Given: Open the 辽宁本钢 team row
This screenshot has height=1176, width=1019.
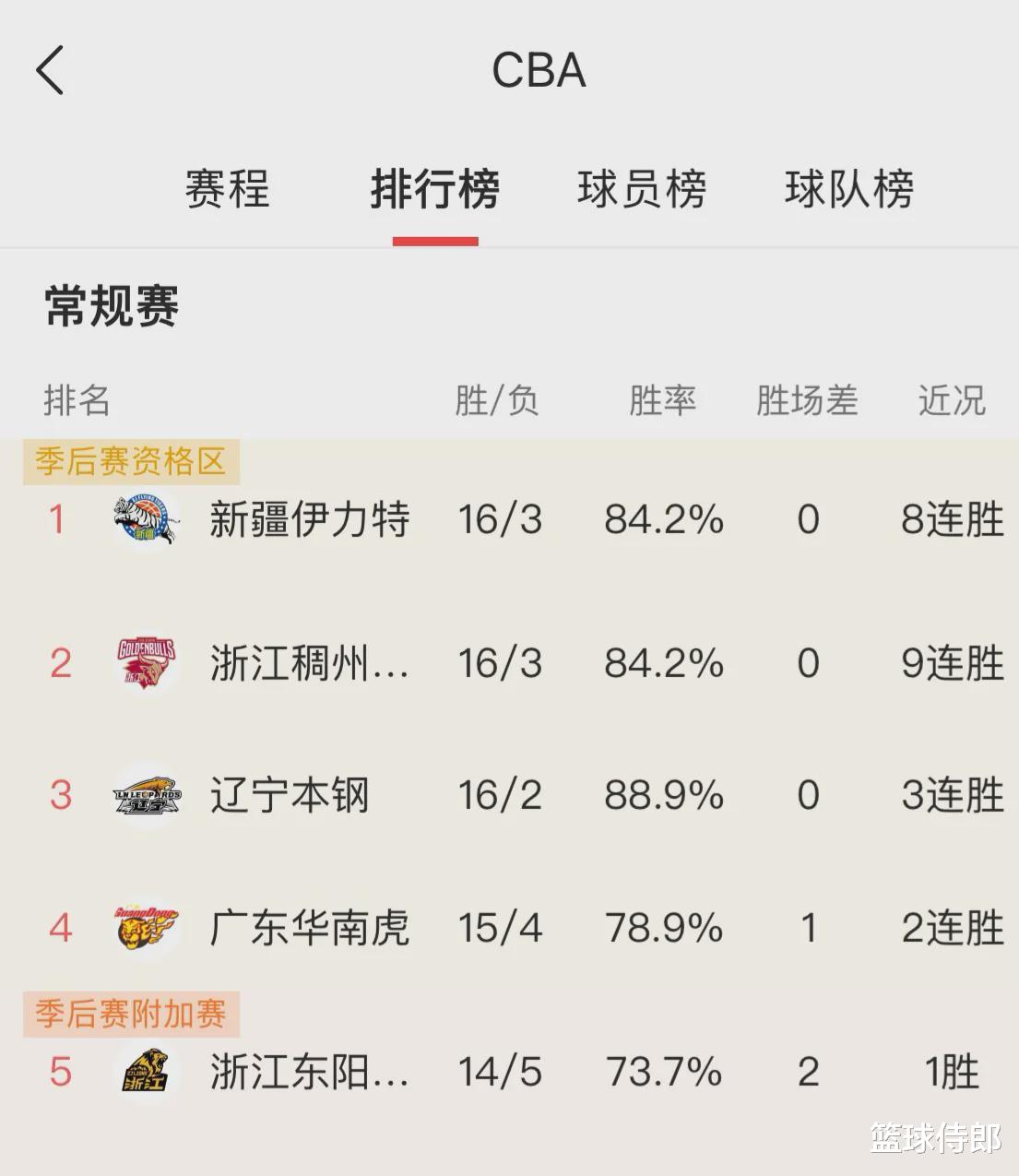Looking at the screenshot, I should (x=290, y=795).
